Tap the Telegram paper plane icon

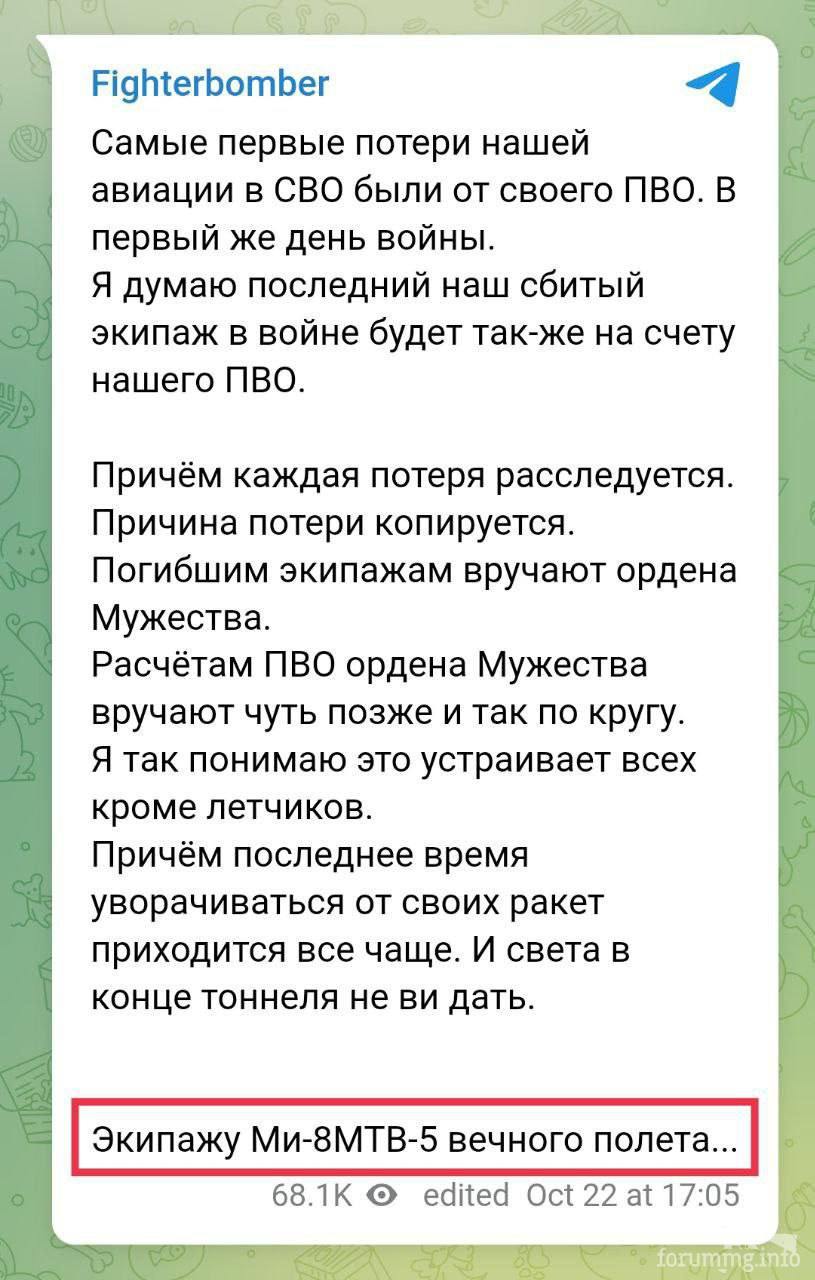point(713,84)
